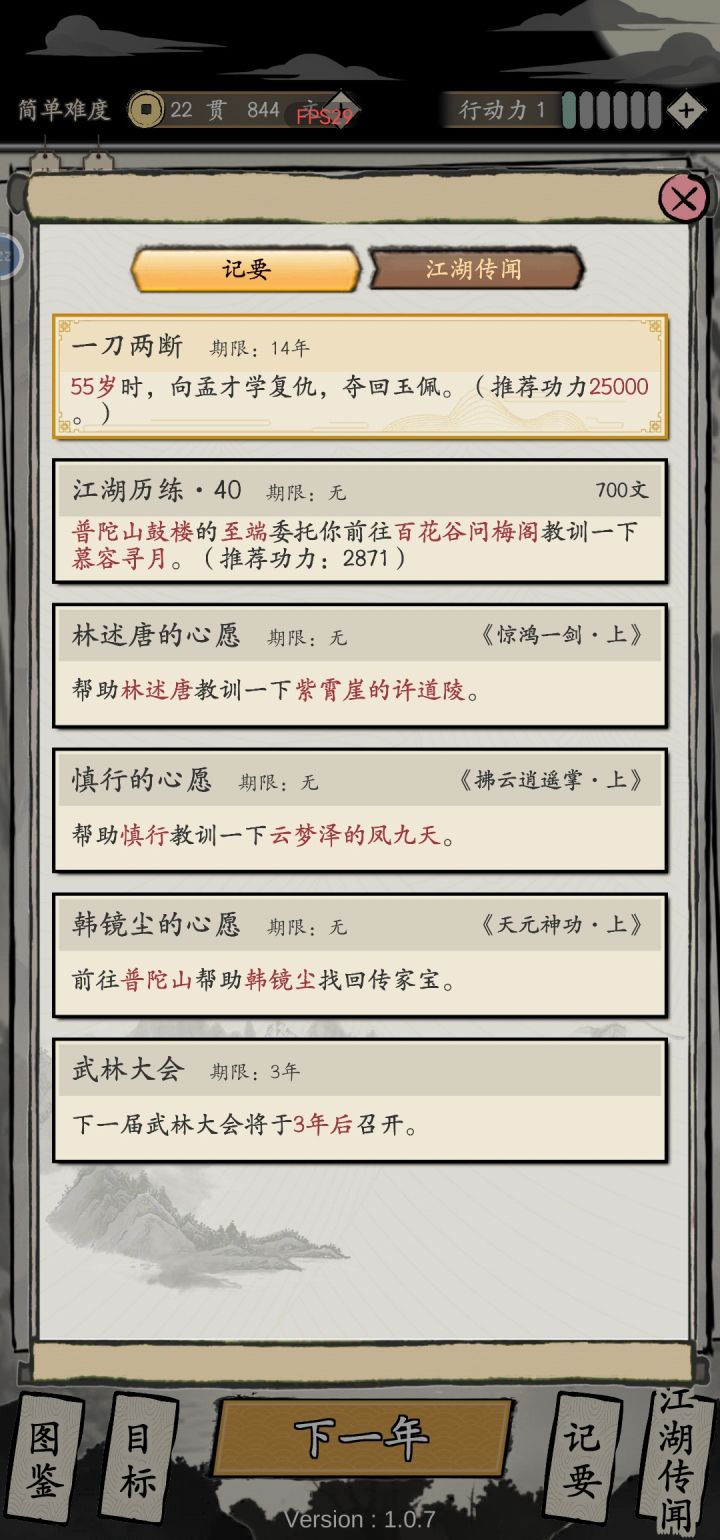This screenshot has width=720, height=1540.
Task: Select the 韩镜尘的心愿 card
Action: point(360,953)
